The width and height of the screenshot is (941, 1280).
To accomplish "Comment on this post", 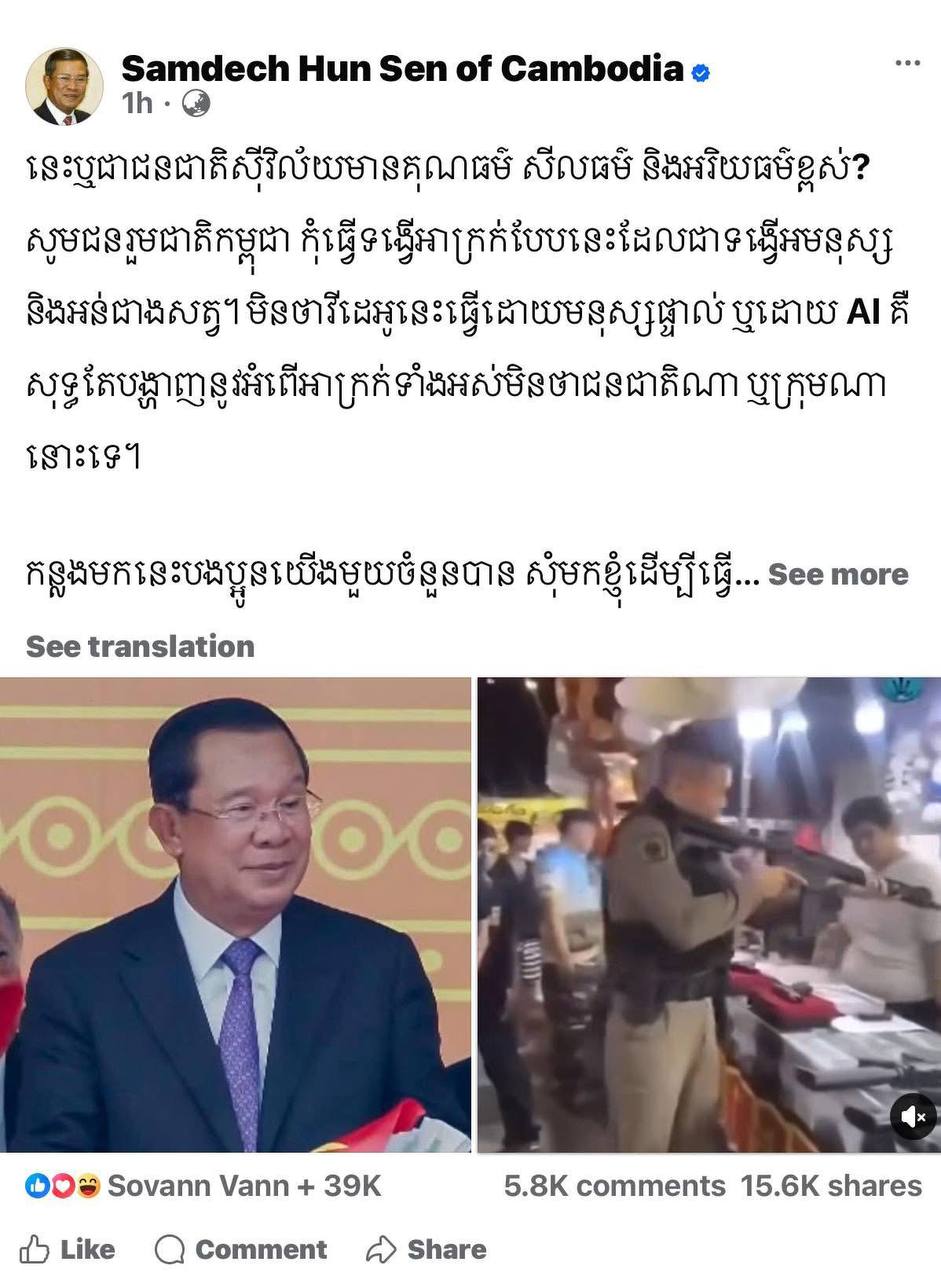I will [241, 1249].
